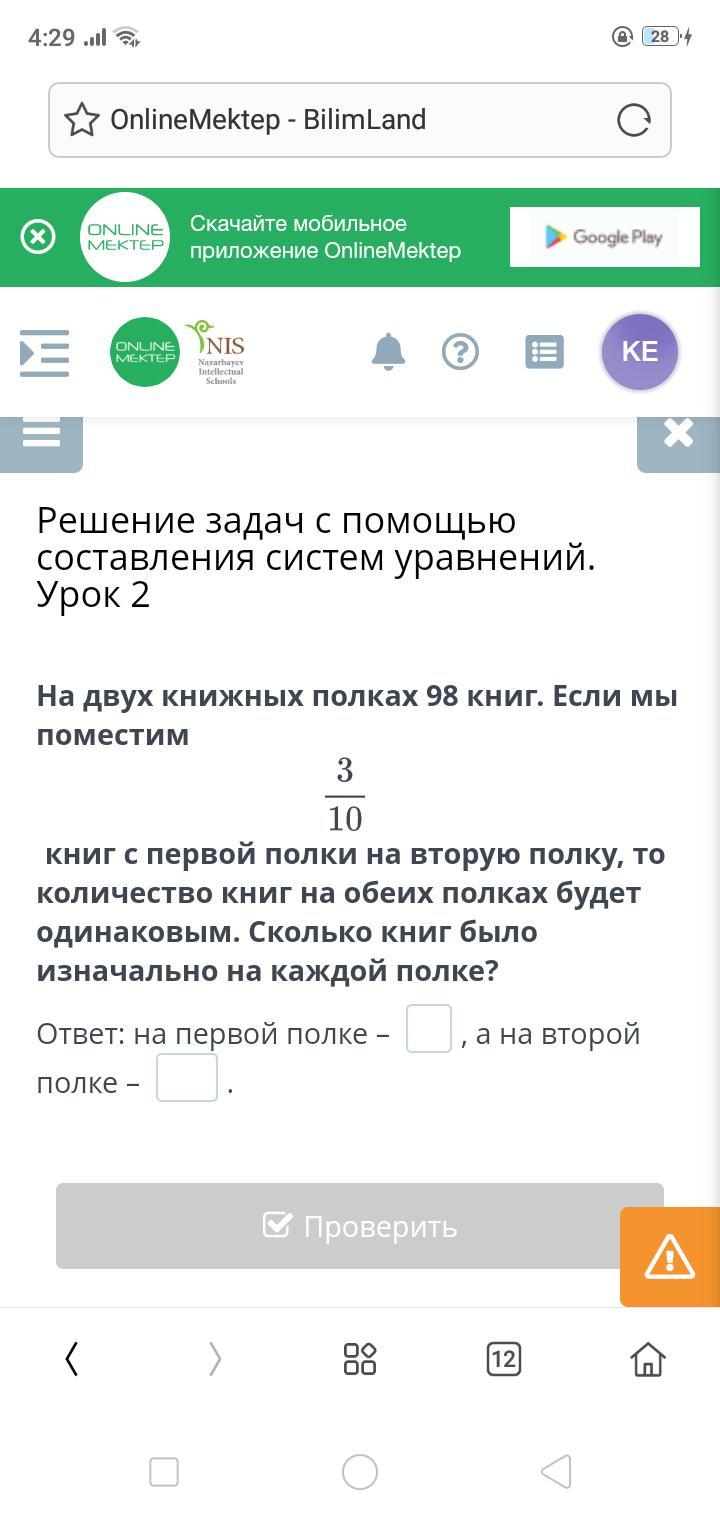Go to the browser home page

[x=648, y=1359]
